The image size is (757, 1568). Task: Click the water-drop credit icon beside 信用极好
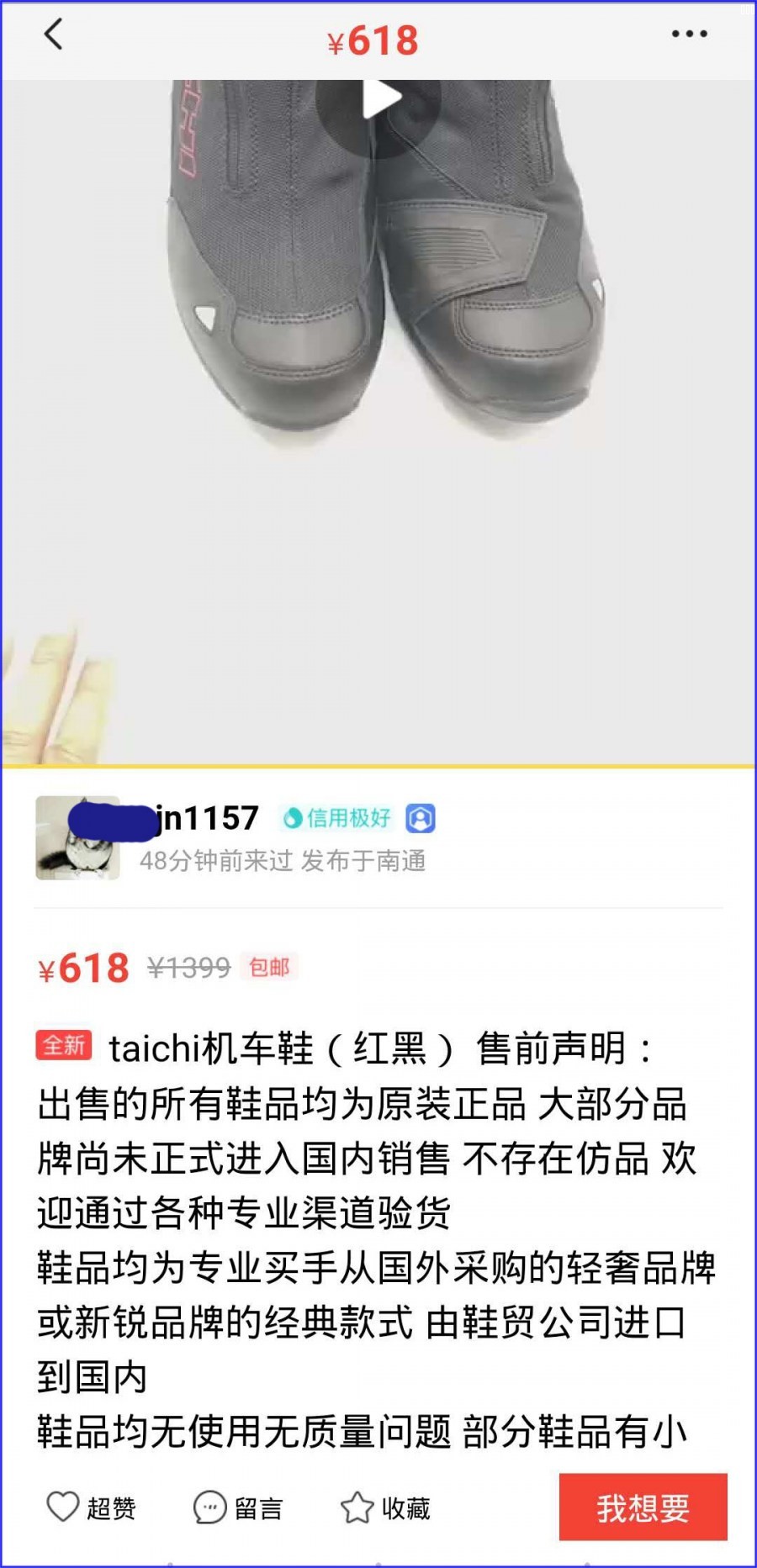(292, 816)
